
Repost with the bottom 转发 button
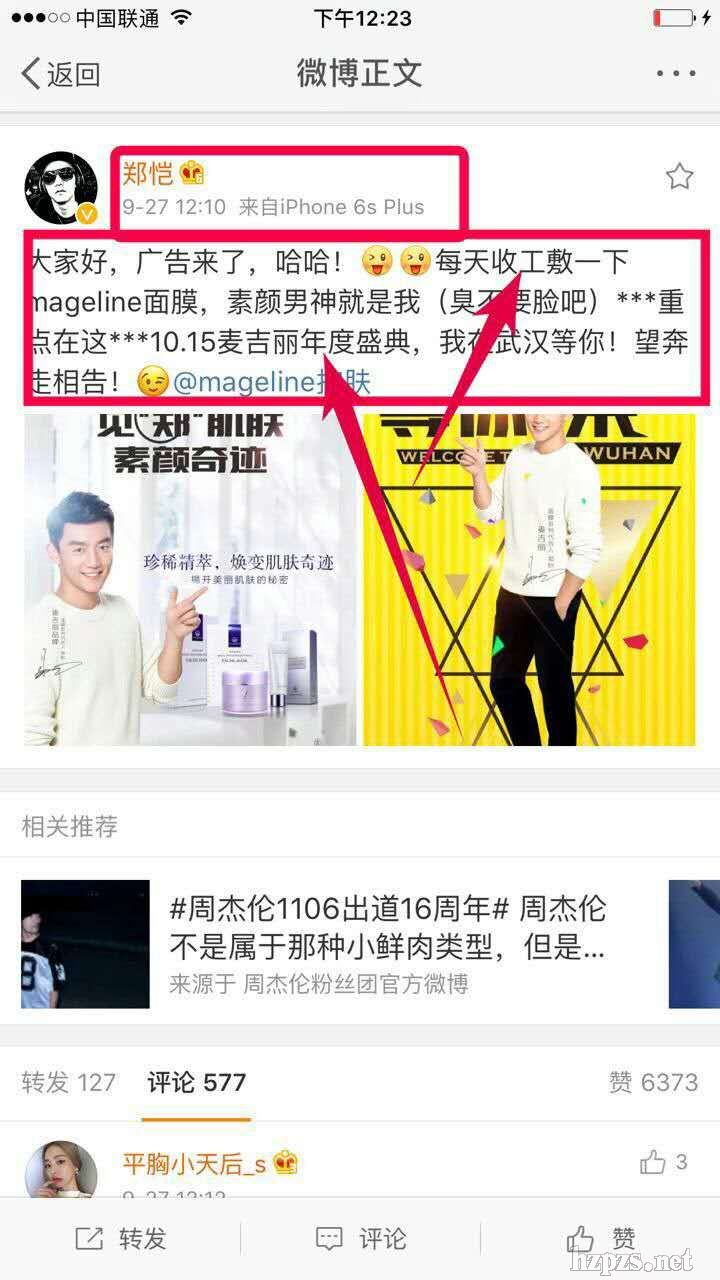[121, 1239]
